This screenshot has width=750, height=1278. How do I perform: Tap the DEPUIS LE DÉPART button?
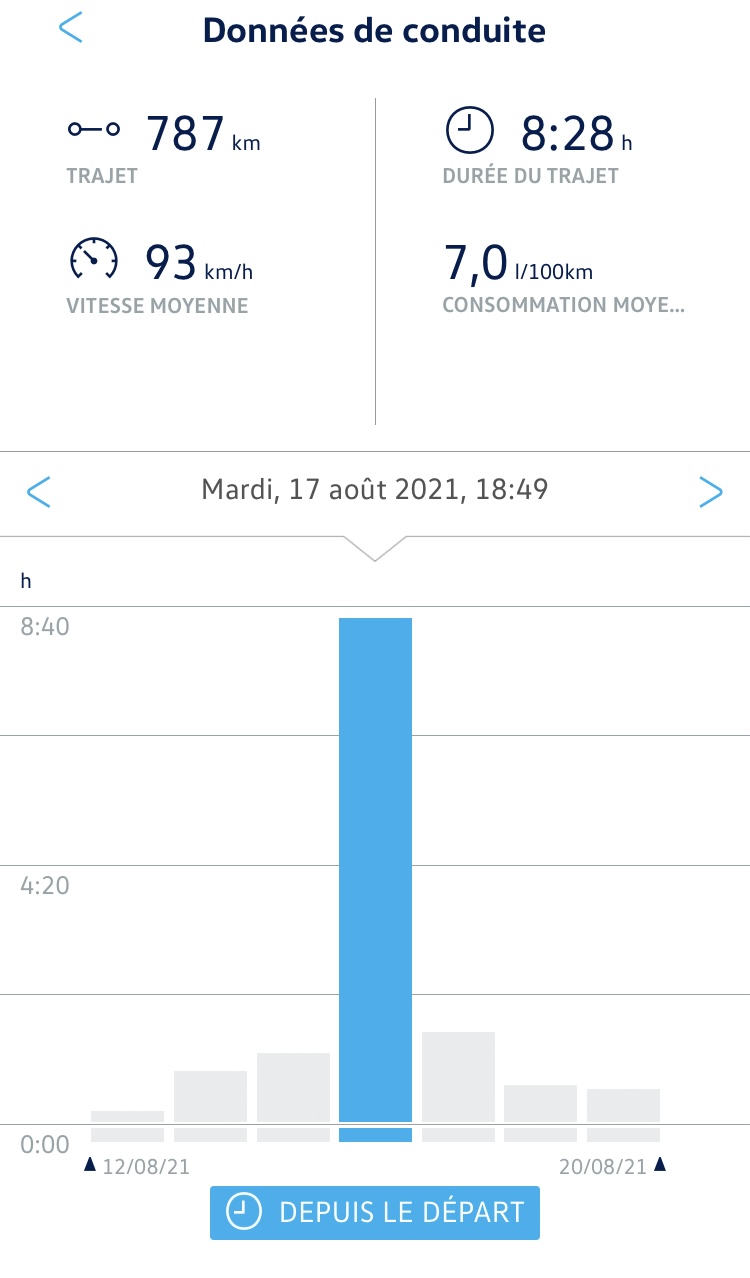pos(375,1212)
